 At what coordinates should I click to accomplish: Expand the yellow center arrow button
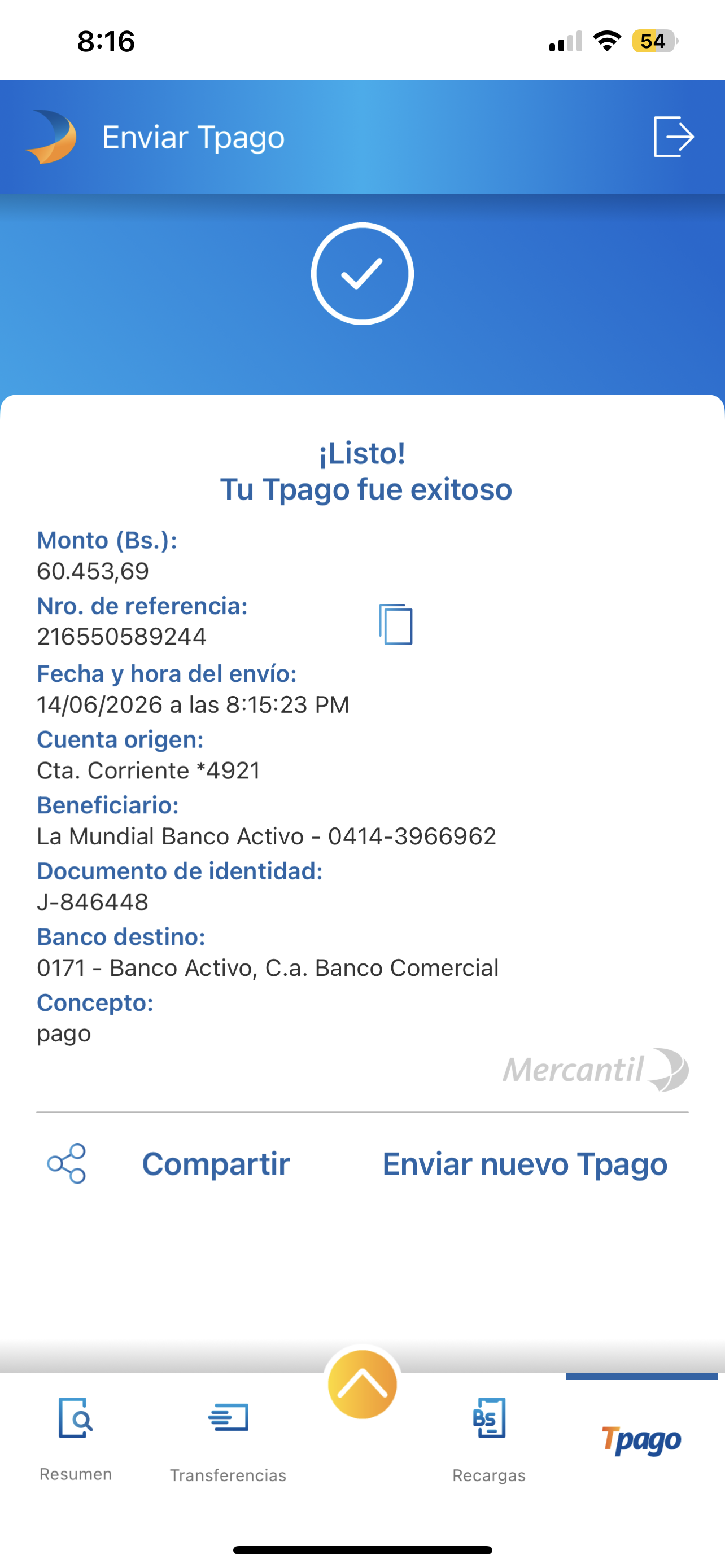click(362, 1384)
